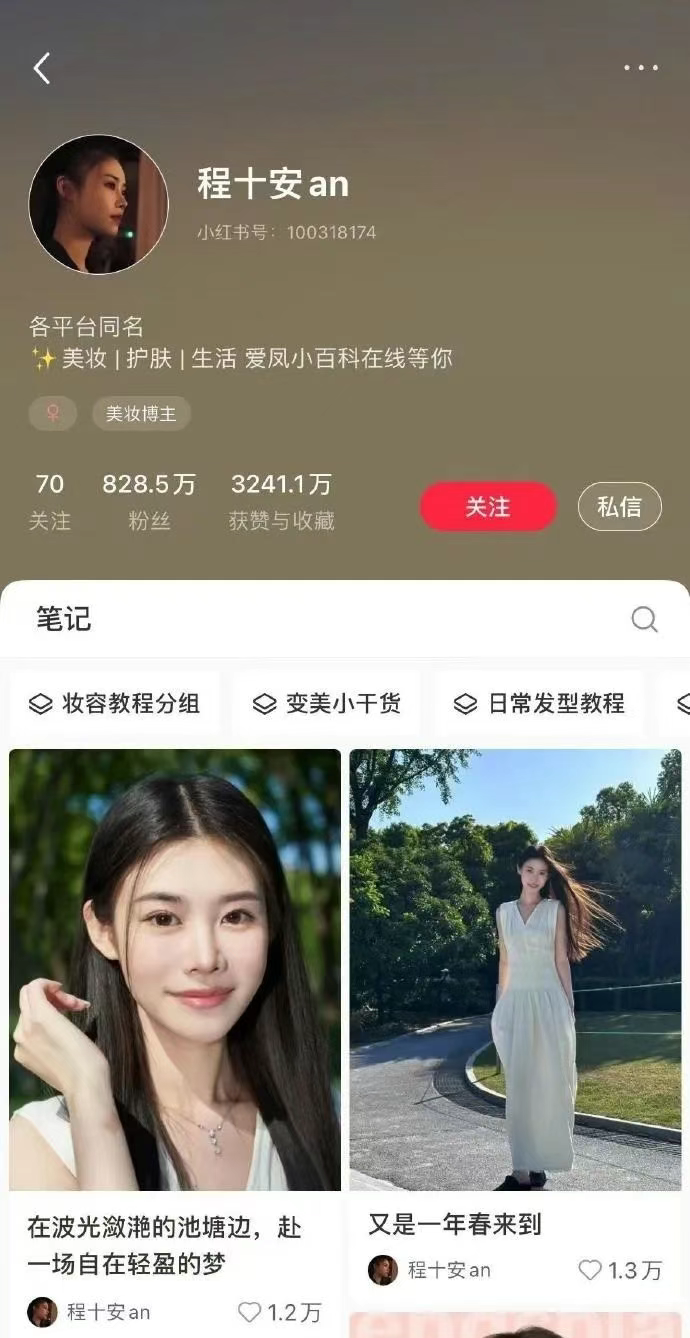Go back using the top-left arrow

click(41, 68)
